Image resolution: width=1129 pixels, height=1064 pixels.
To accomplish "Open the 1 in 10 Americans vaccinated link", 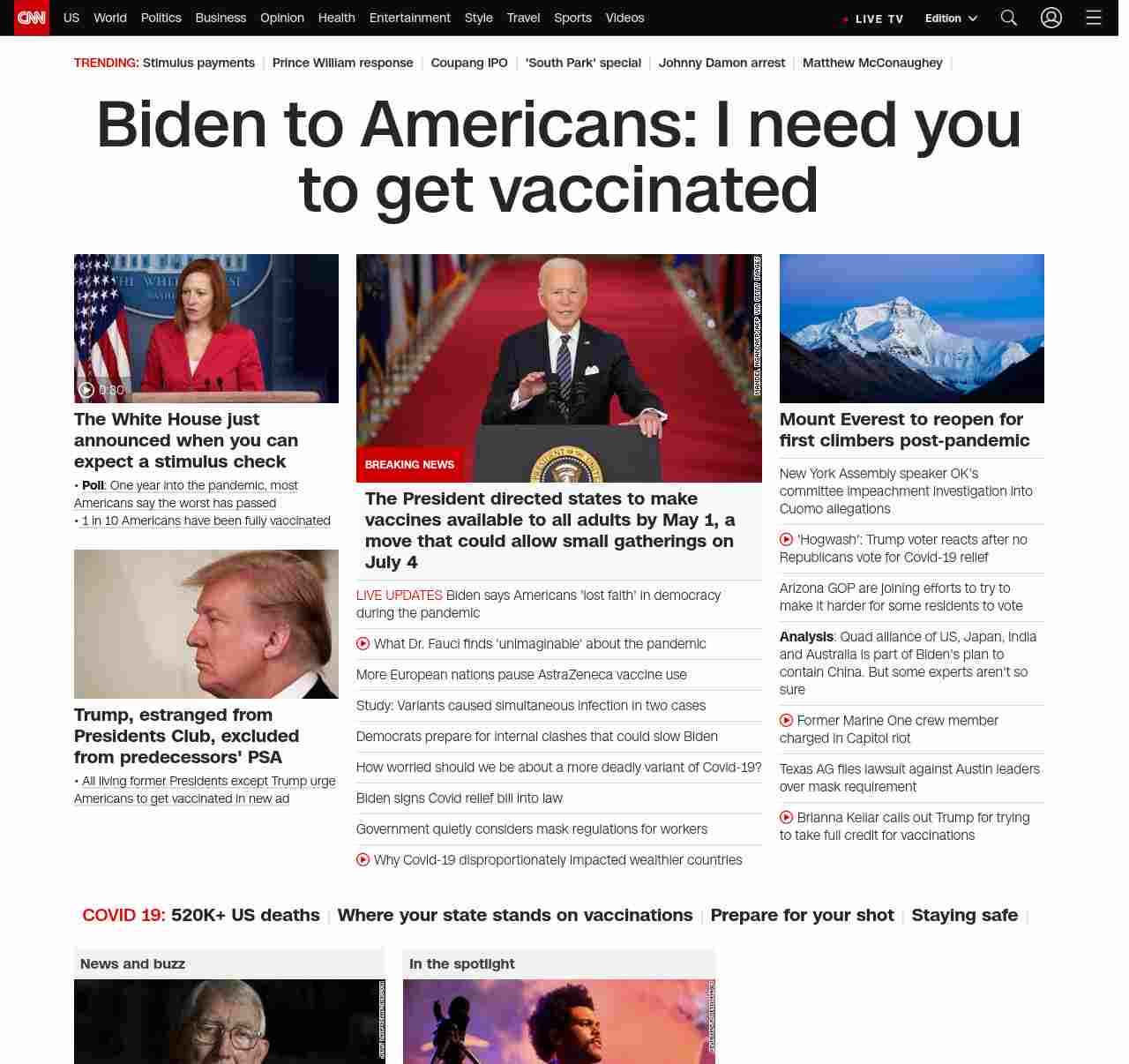I will 206,521.
